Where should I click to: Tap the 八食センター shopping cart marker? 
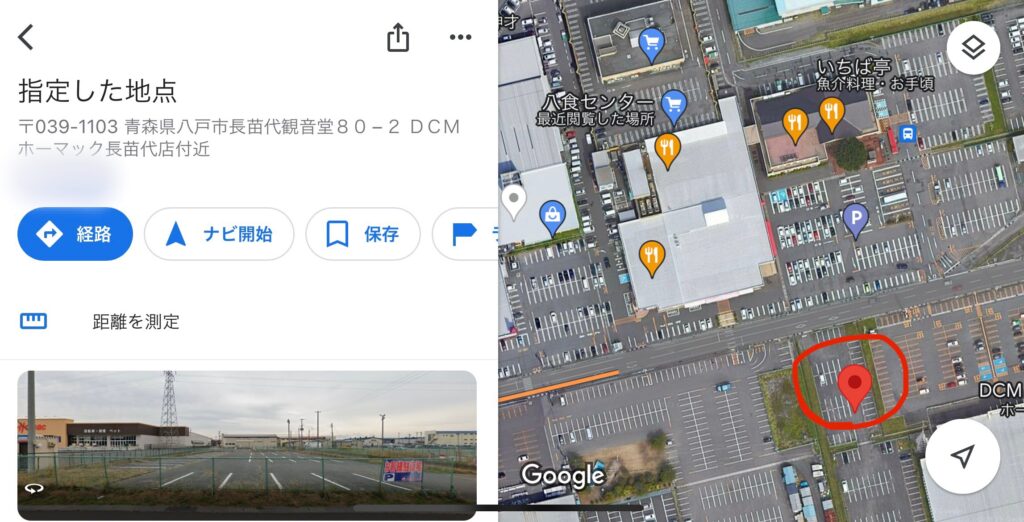(674, 103)
